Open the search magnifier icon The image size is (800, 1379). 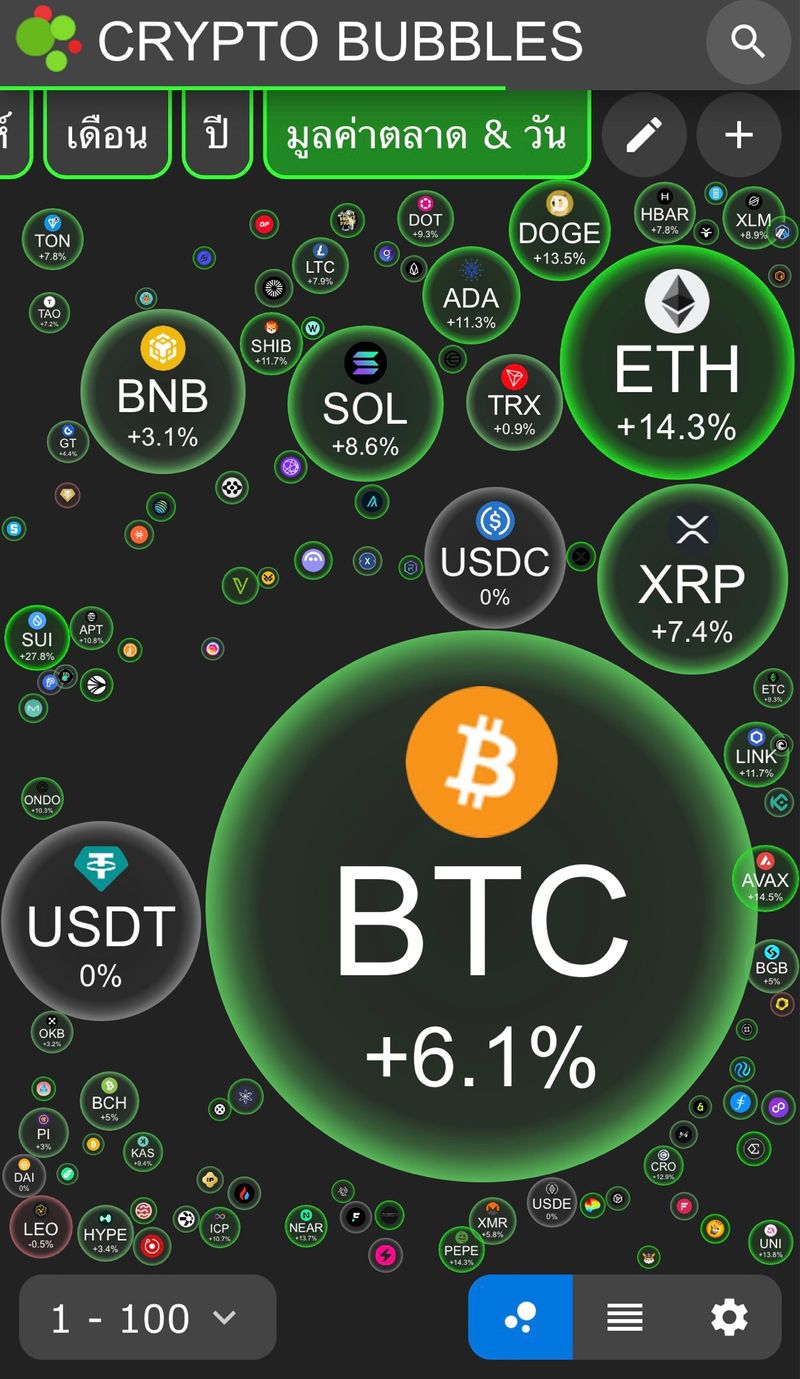click(748, 42)
